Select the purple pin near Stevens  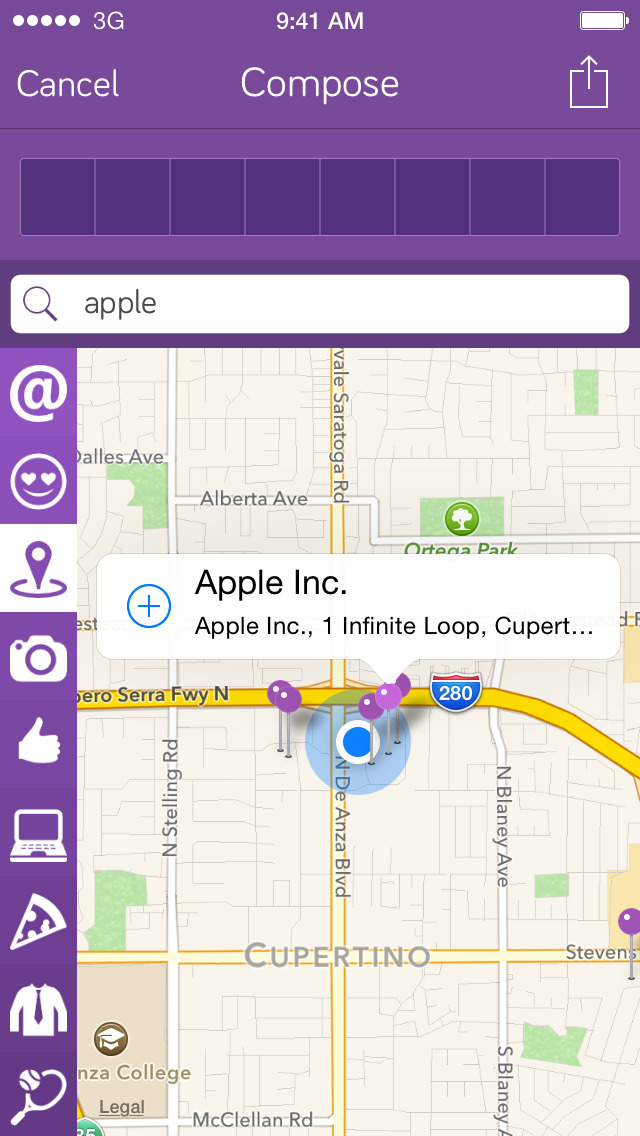[629, 922]
